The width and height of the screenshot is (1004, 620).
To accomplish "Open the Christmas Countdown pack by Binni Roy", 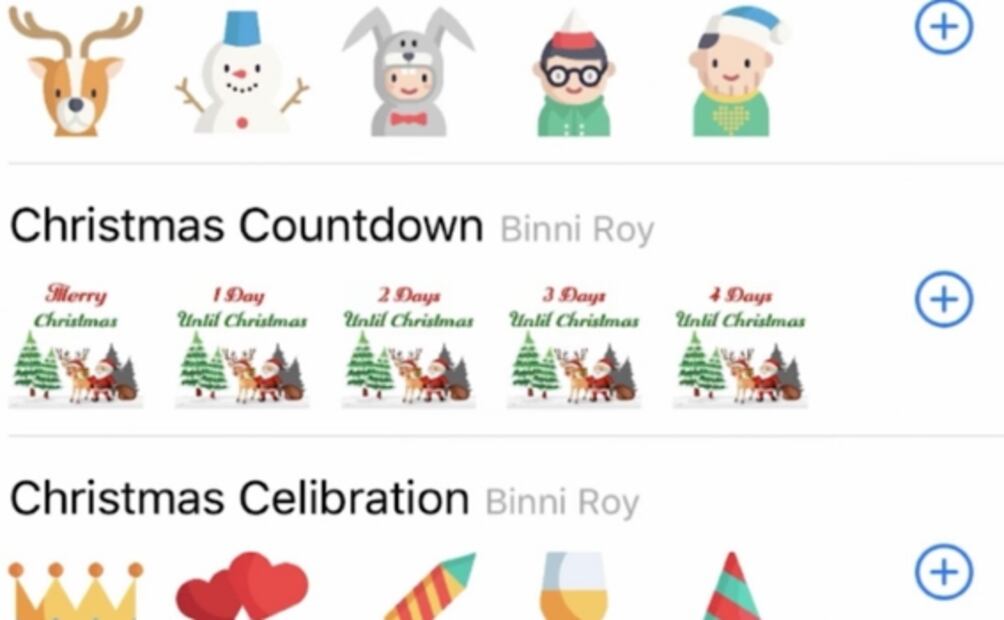I will (x=246, y=227).
